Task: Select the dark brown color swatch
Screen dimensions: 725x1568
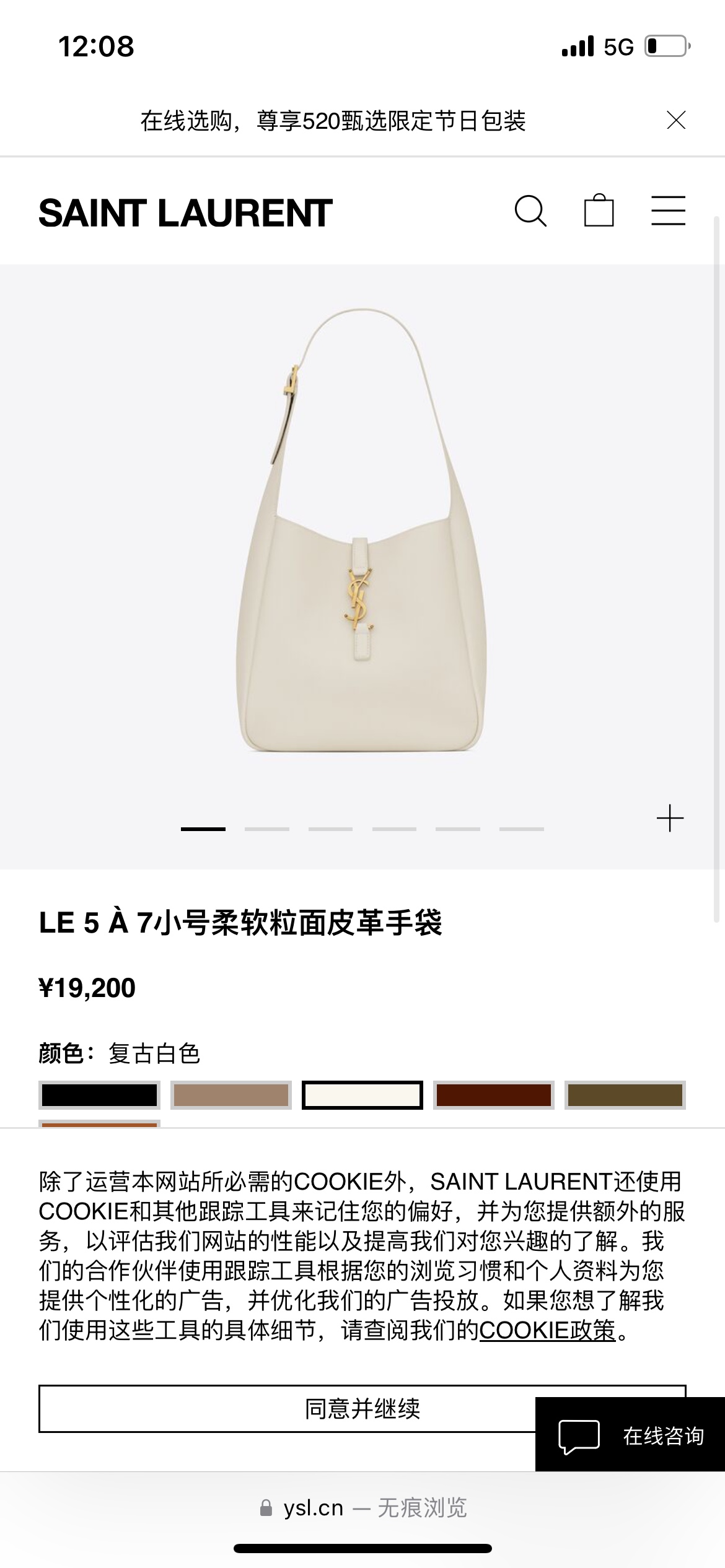Action: tap(494, 1095)
